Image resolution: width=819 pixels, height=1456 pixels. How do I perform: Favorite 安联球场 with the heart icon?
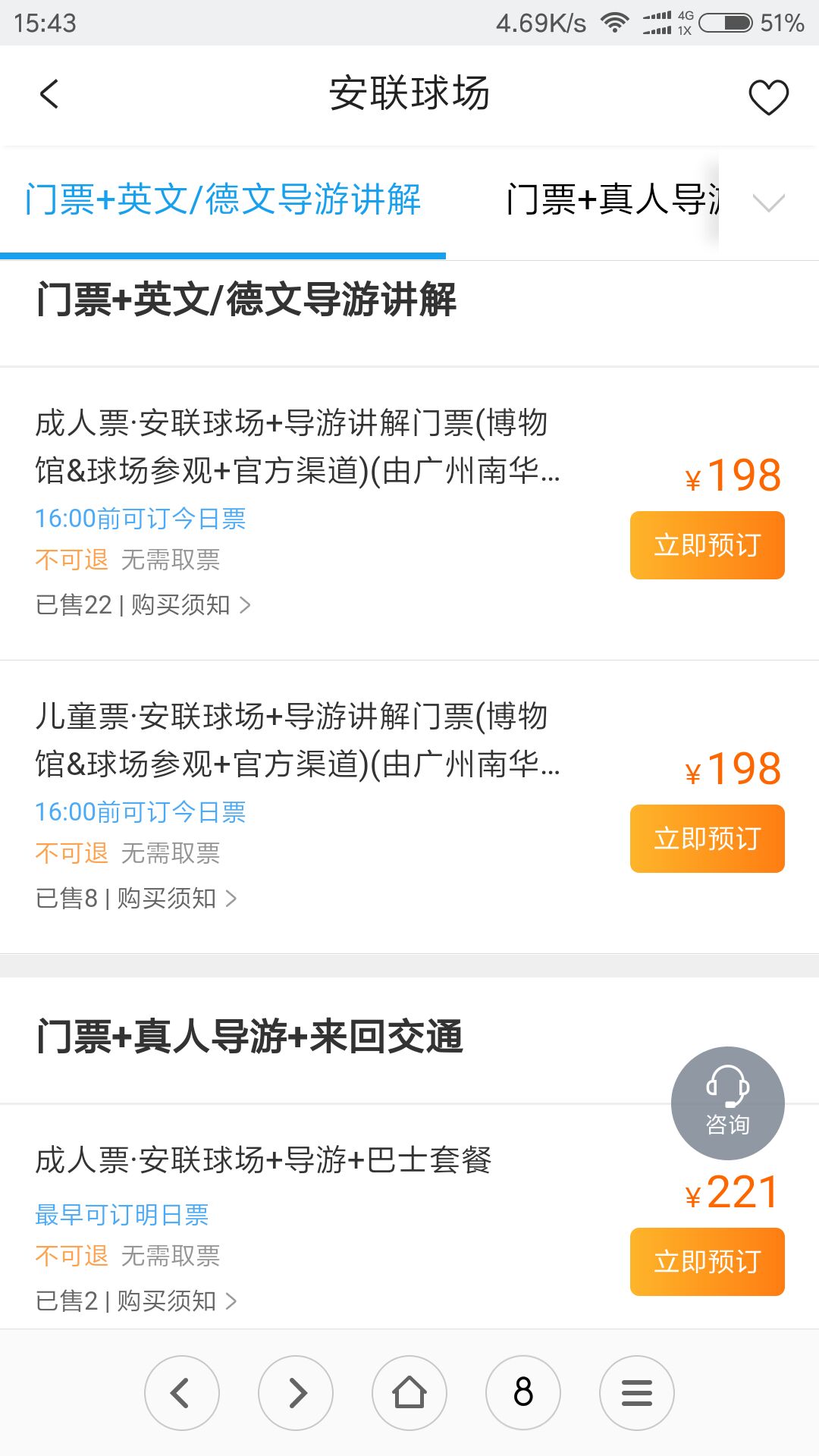tap(768, 97)
